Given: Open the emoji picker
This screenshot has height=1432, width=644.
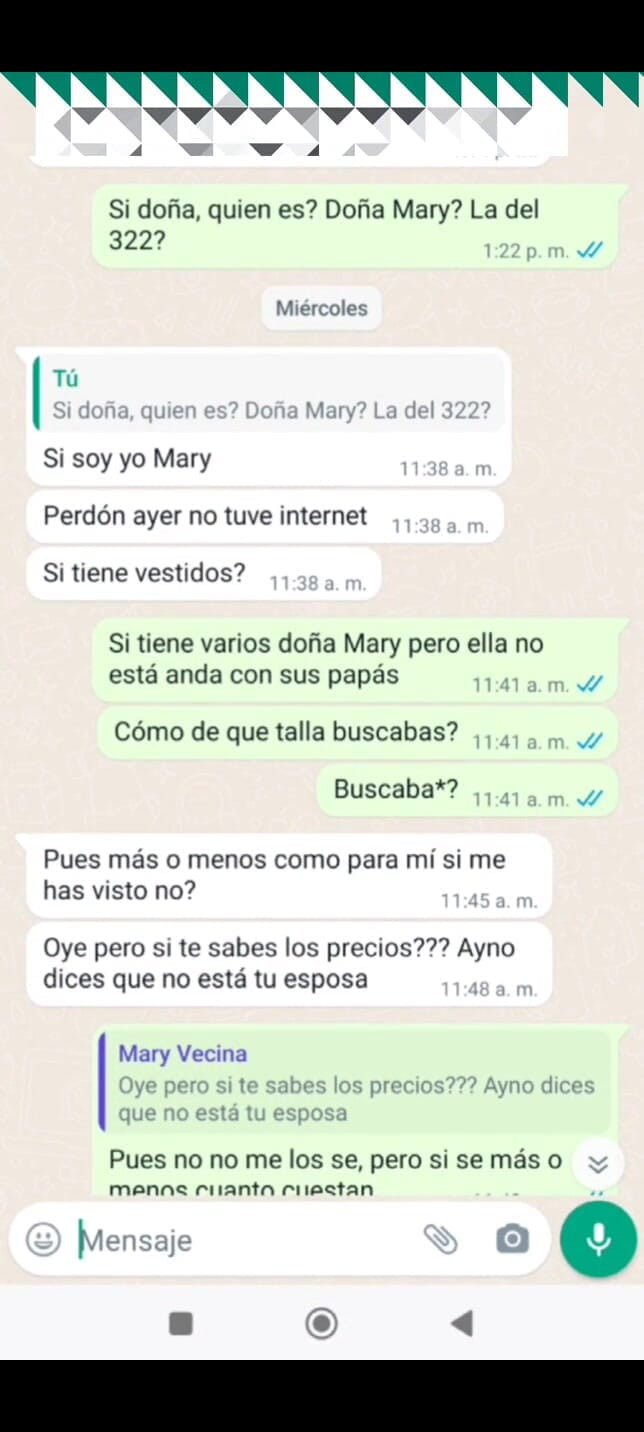Looking at the screenshot, I should pyautogui.click(x=42, y=1241).
